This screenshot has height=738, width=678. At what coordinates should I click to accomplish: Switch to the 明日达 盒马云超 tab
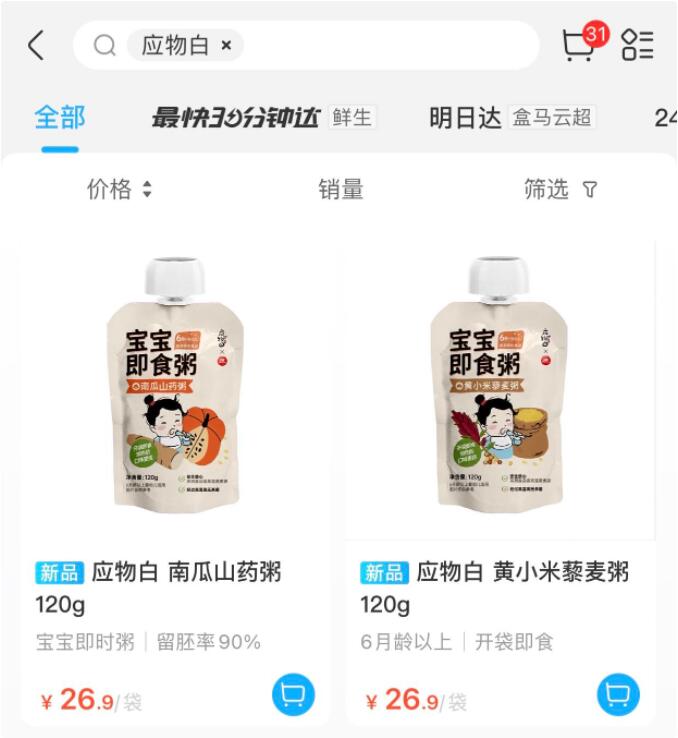point(512,118)
